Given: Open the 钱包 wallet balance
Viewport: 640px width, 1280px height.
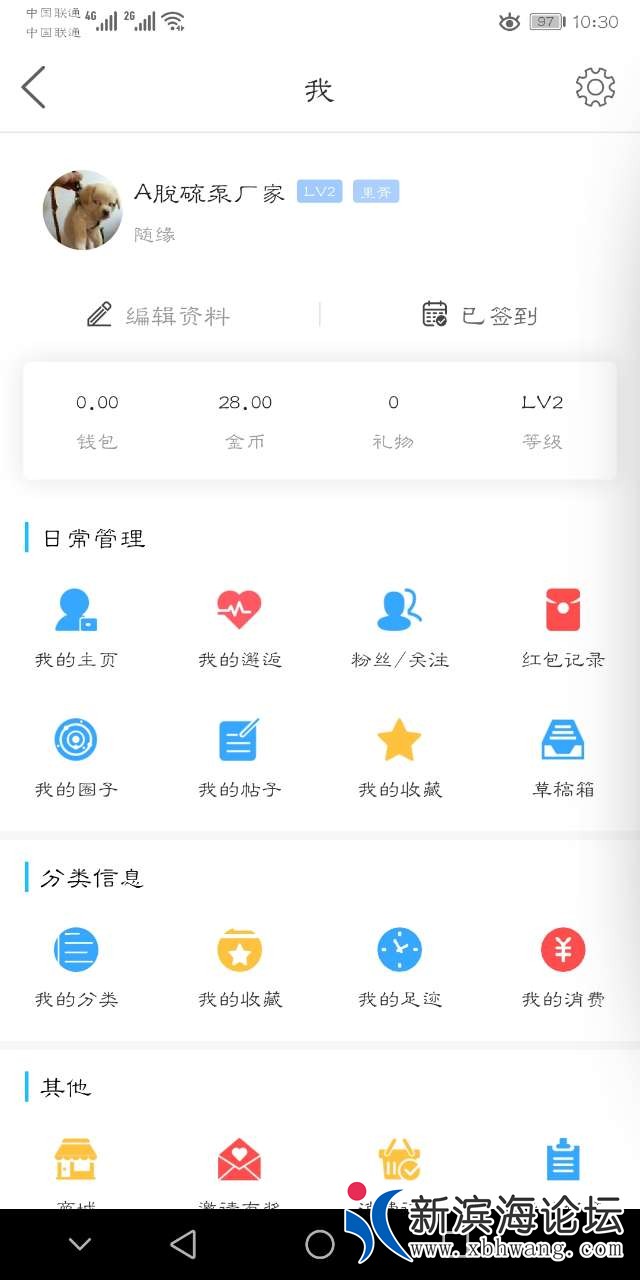Looking at the screenshot, I should (97, 420).
